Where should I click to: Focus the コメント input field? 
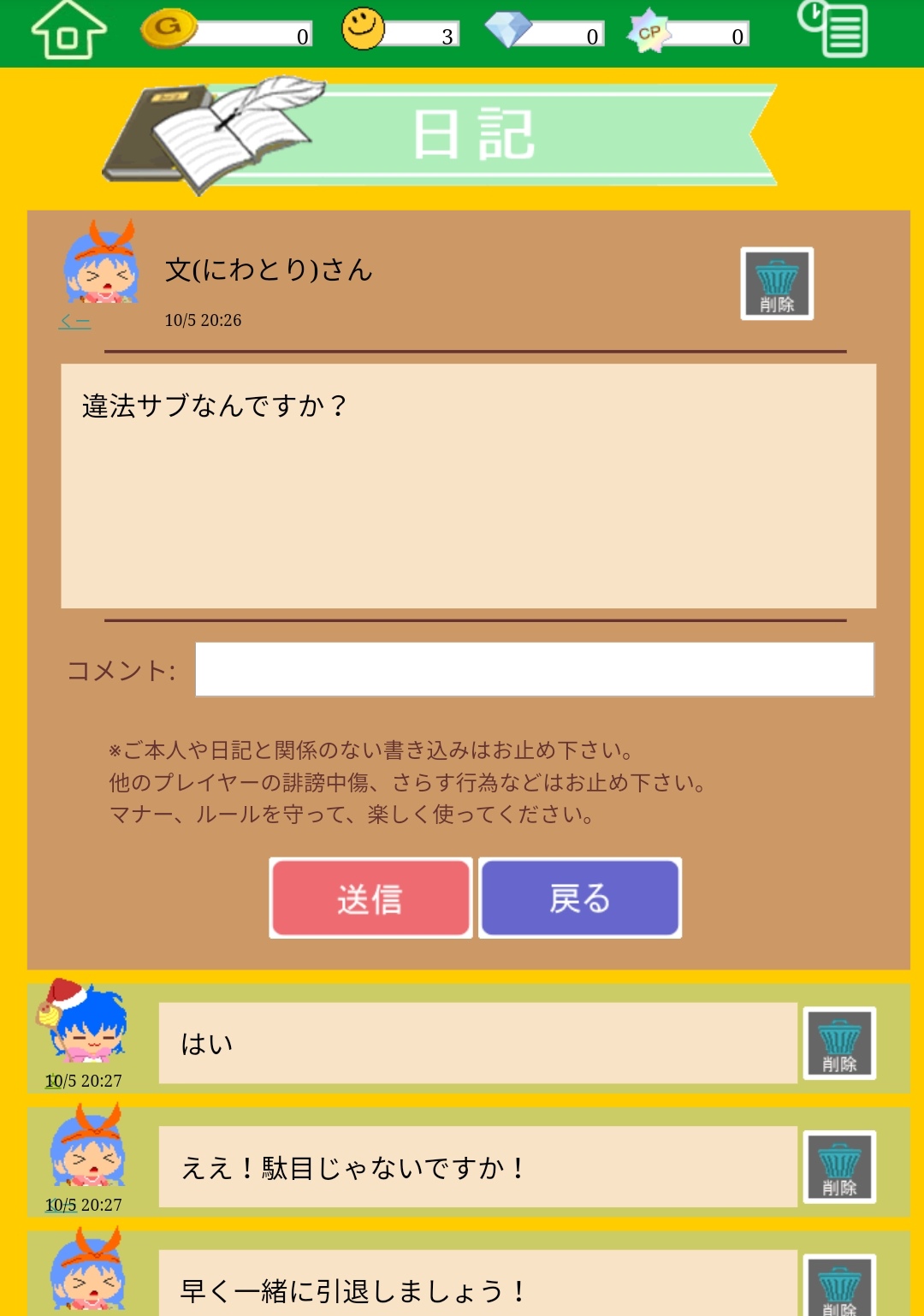[535, 669]
